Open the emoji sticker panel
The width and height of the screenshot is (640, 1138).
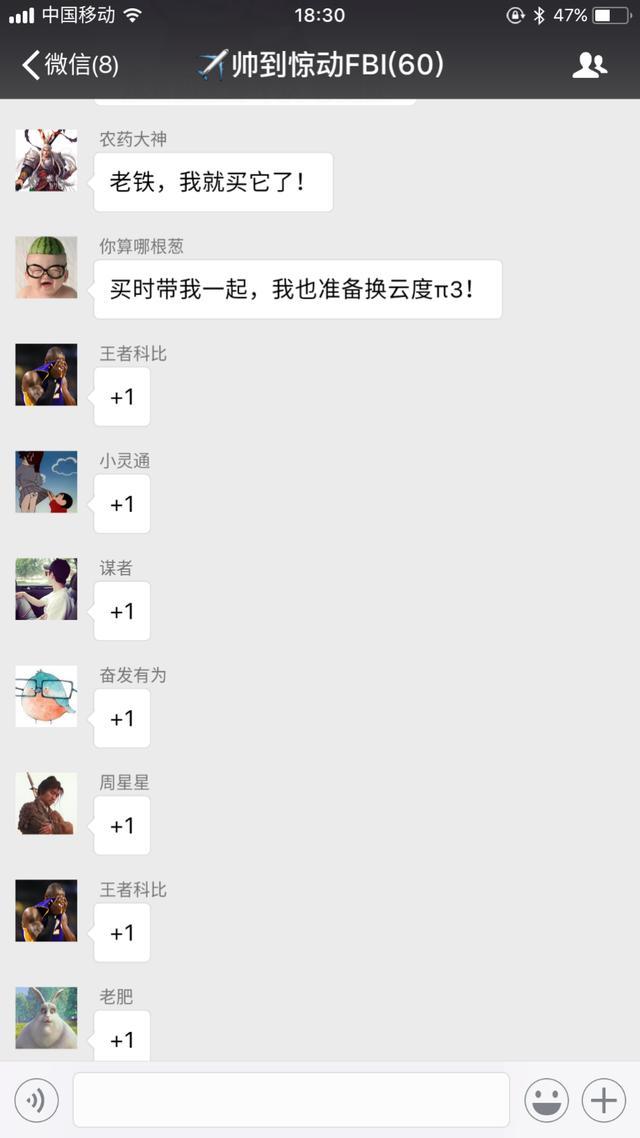(547, 1100)
